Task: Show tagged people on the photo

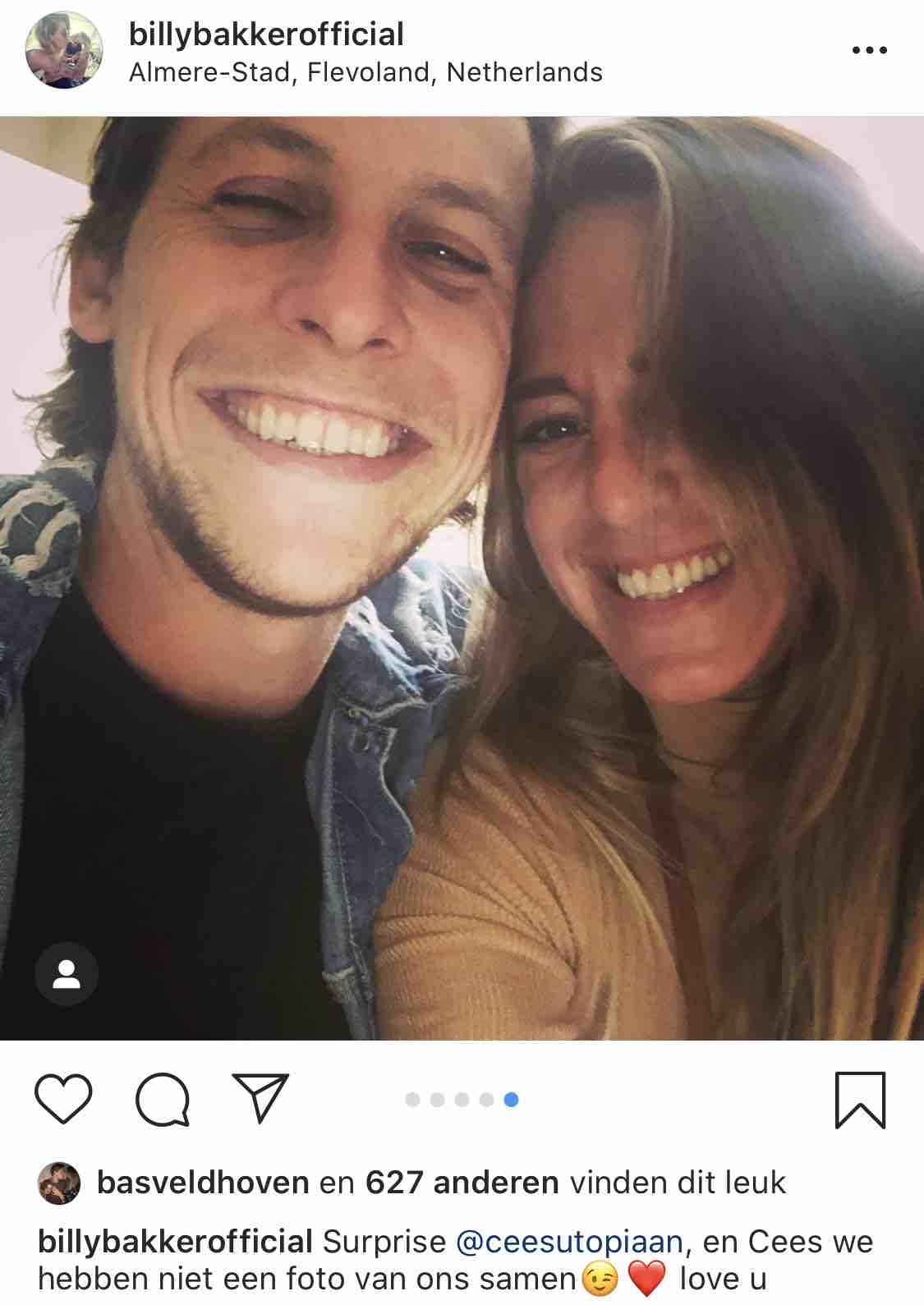Action: tap(67, 975)
